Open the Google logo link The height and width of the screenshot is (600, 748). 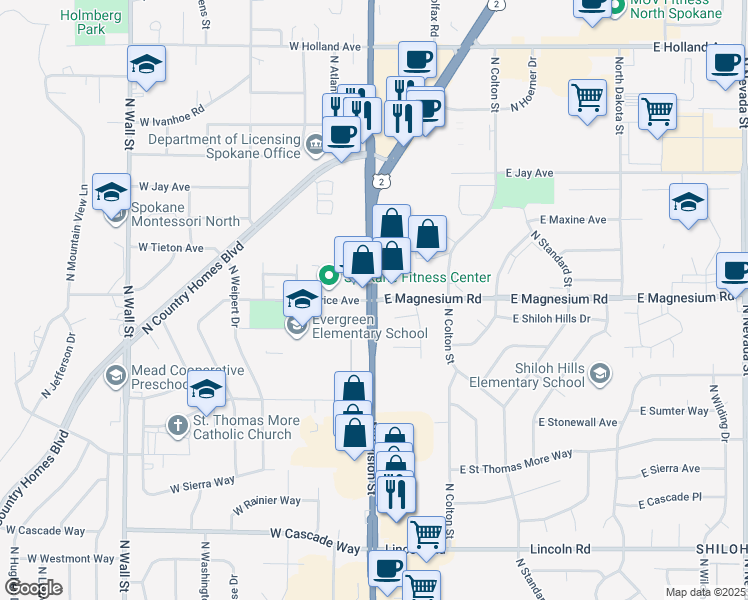(32, 588)
